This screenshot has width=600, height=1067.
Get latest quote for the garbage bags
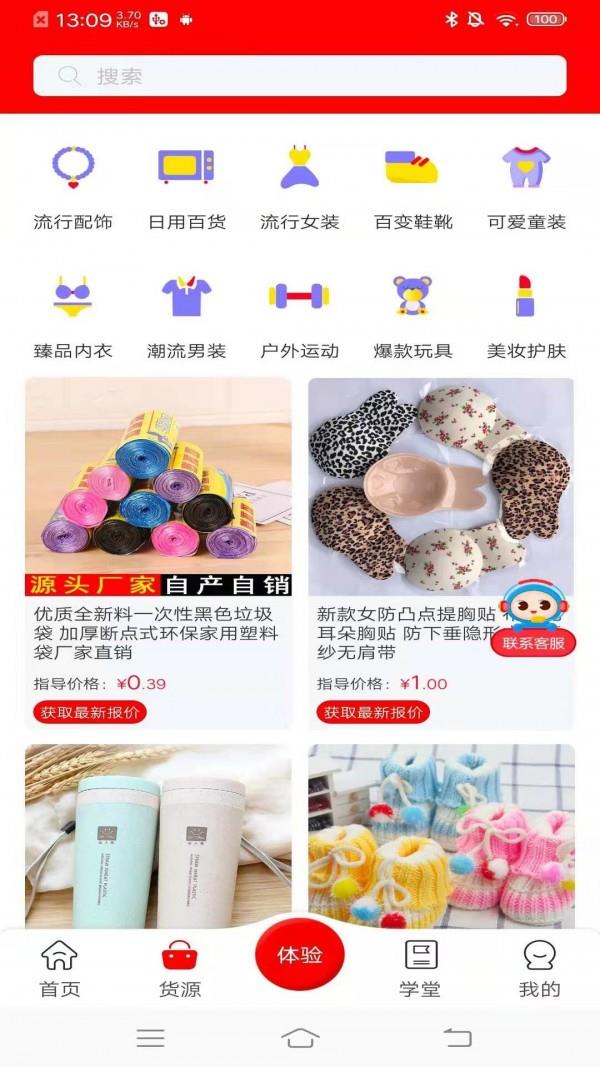pos(90,713)
